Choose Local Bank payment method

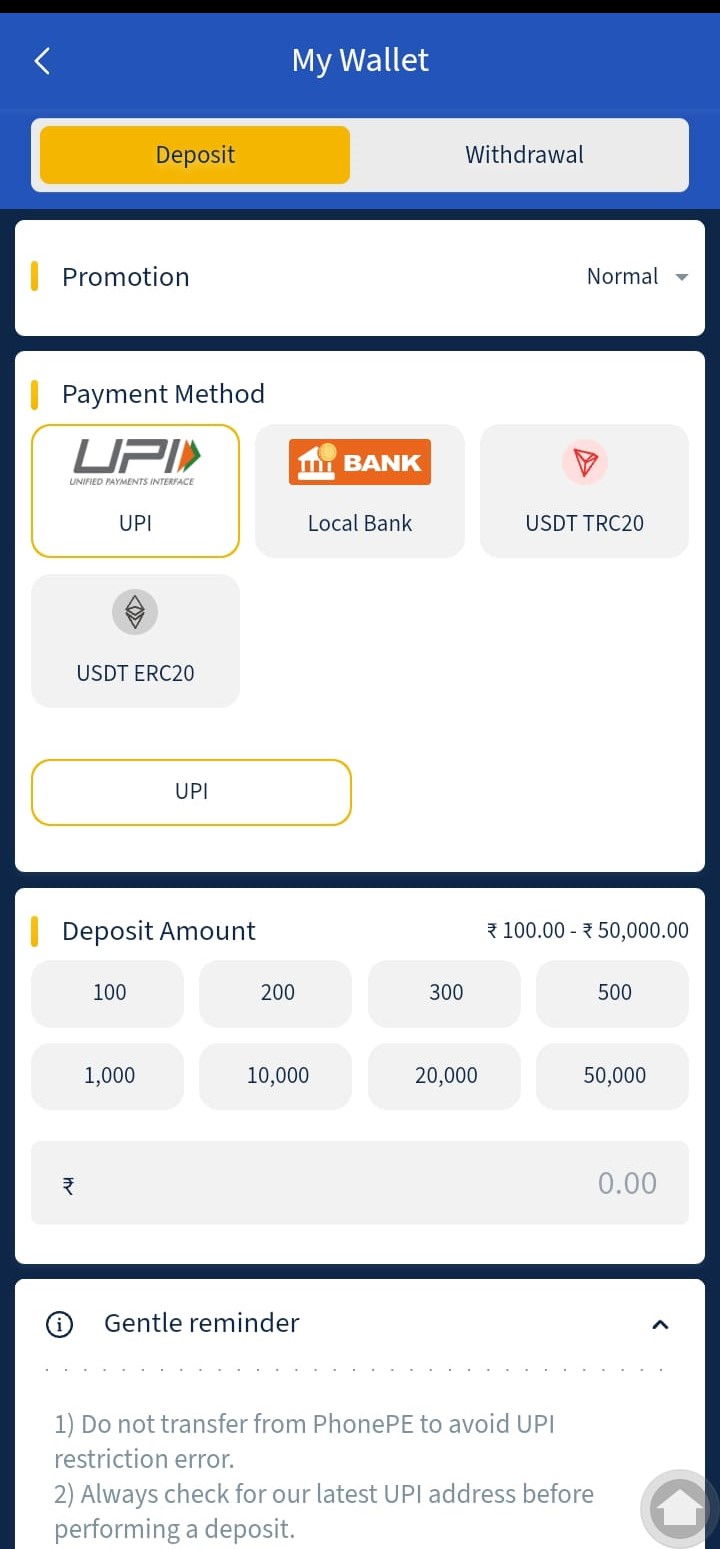click(360, 490)
